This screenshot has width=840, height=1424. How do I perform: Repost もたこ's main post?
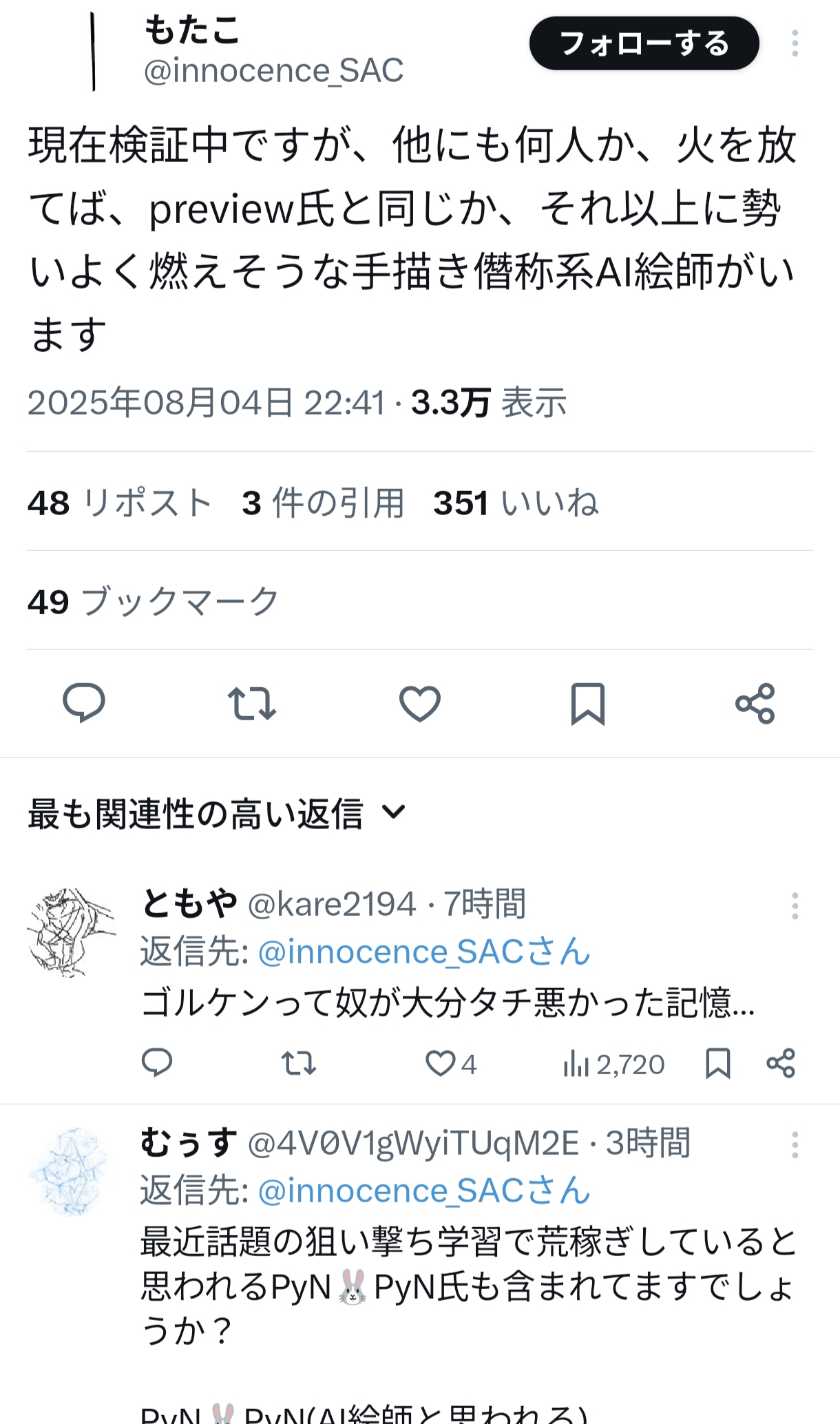coord(252,703)
